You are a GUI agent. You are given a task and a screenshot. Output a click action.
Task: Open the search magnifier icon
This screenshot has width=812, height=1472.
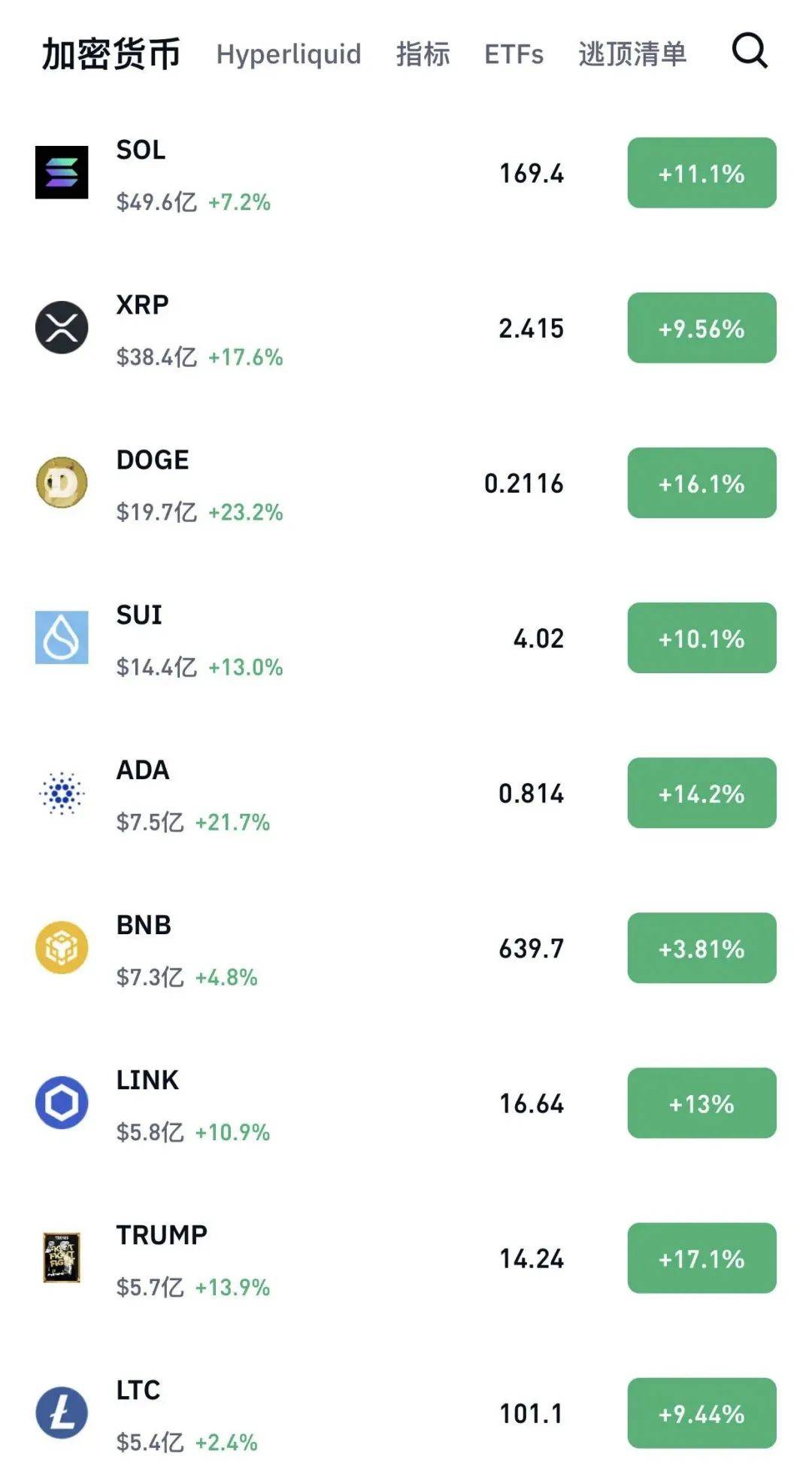750,51
